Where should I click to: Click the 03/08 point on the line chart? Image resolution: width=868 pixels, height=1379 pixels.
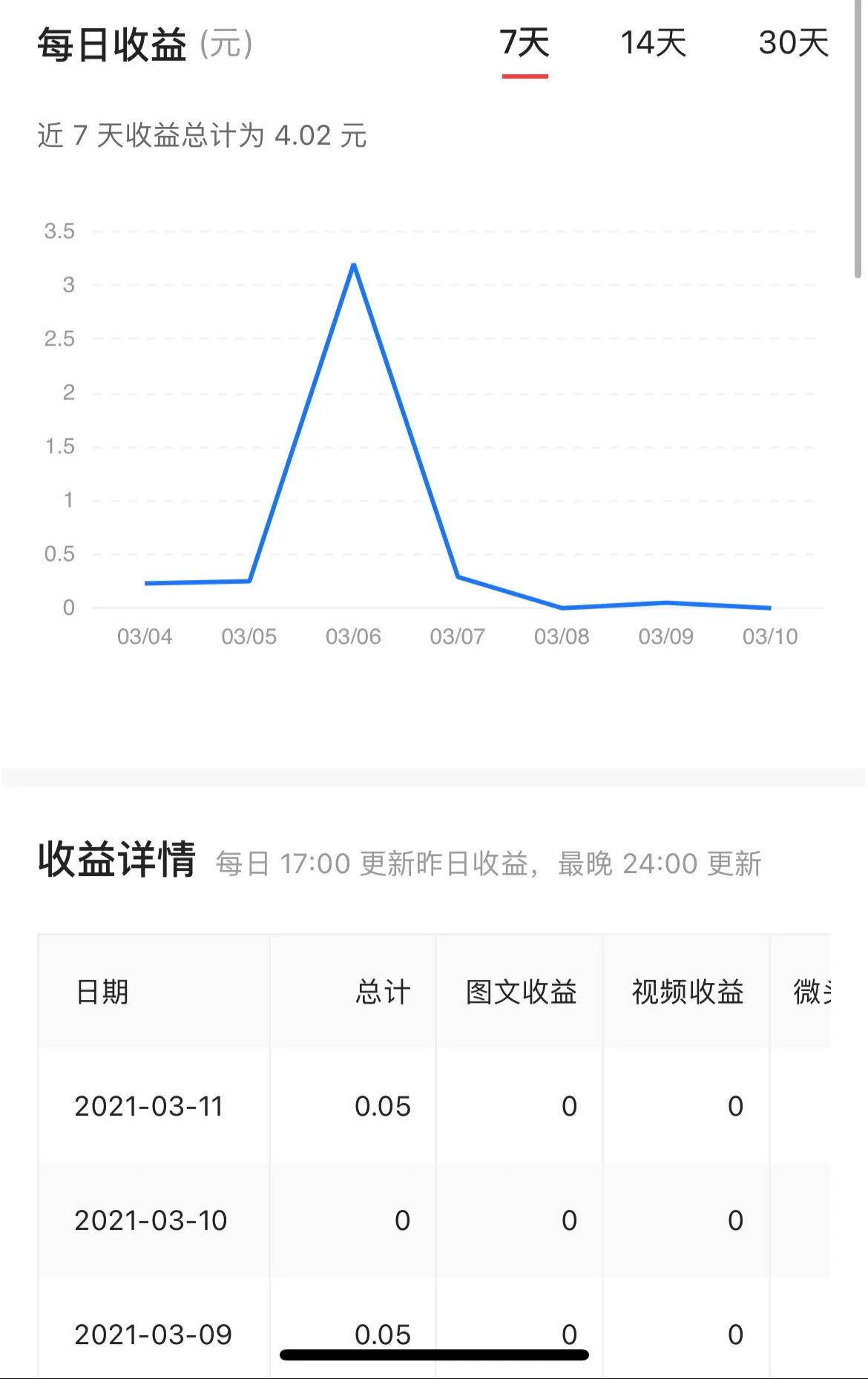(562, 608)
